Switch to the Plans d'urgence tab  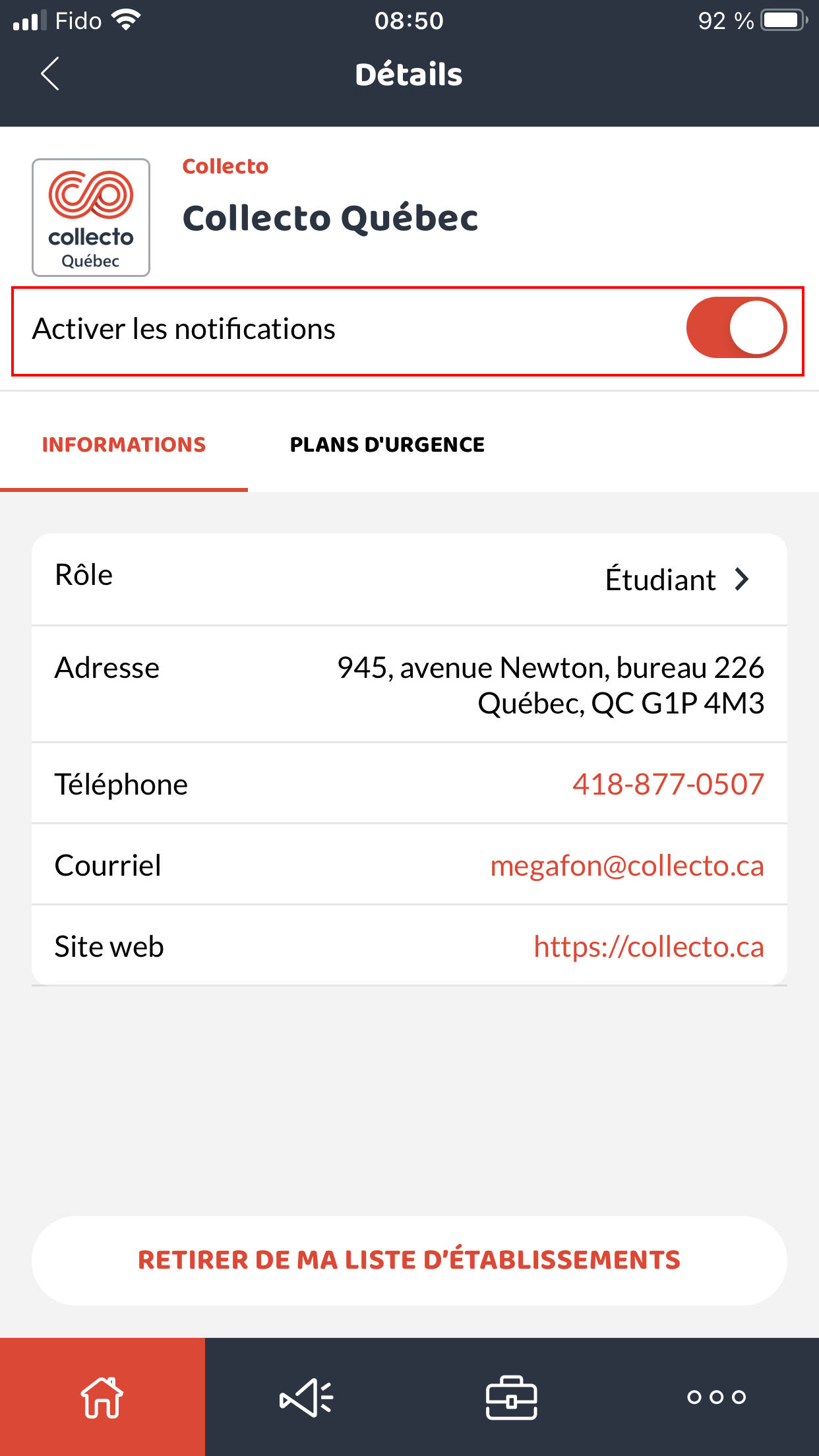point(387,445)
